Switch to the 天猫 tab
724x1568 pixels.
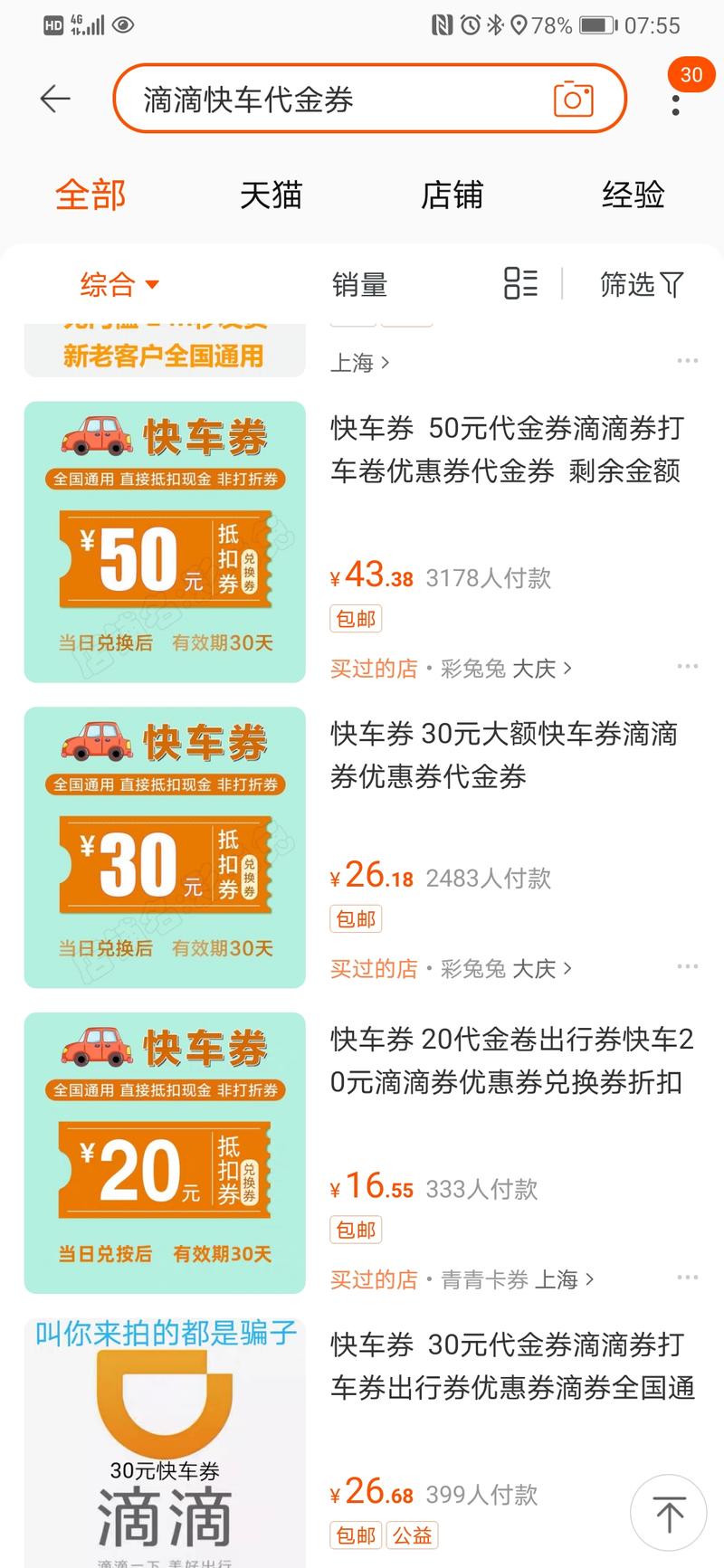tap(271, 195)
